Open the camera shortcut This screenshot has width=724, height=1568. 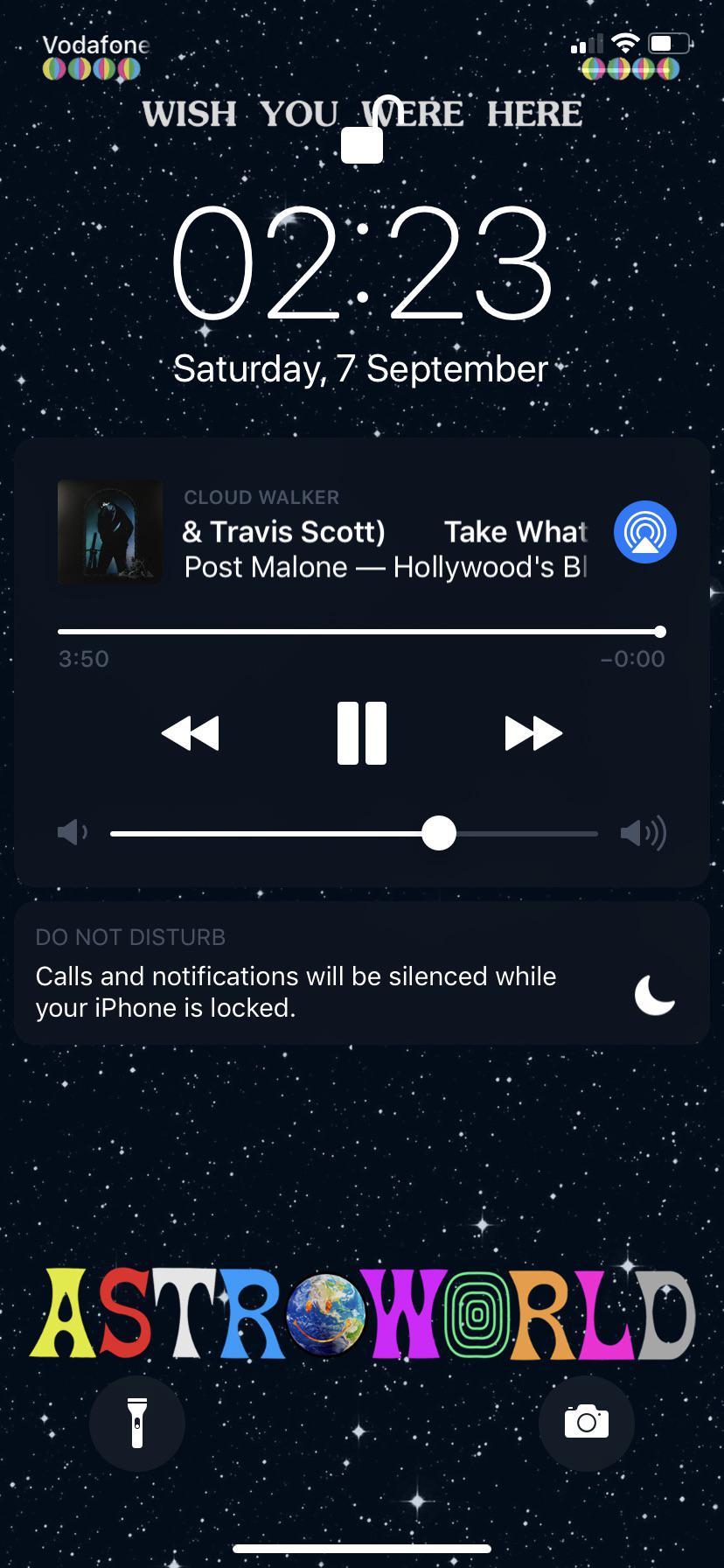(587, 1424)
